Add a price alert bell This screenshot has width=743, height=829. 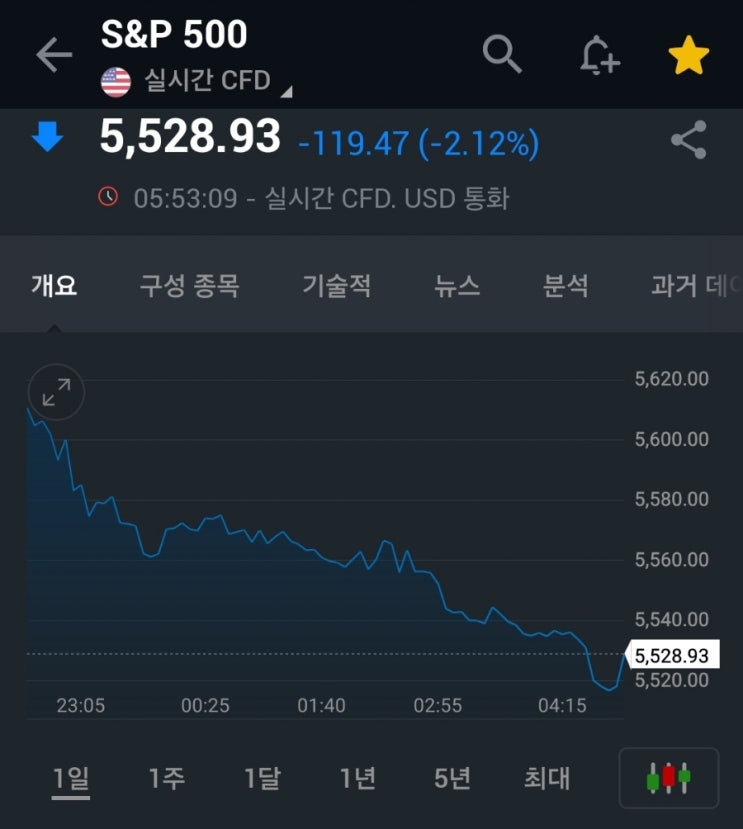click(599, 55)
